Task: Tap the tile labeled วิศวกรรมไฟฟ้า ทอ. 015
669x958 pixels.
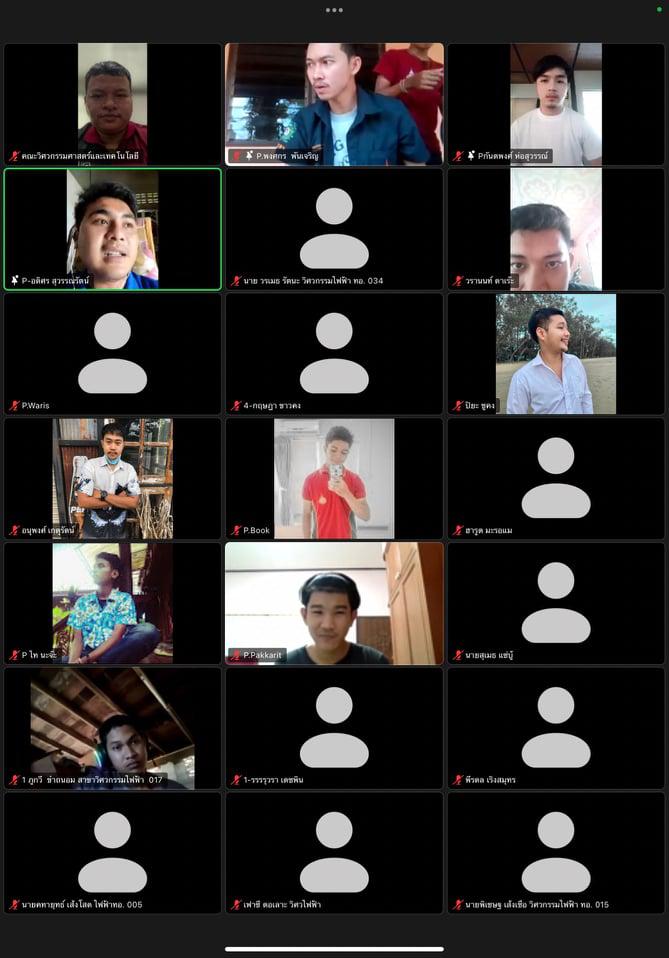Action: coord(556,852)
